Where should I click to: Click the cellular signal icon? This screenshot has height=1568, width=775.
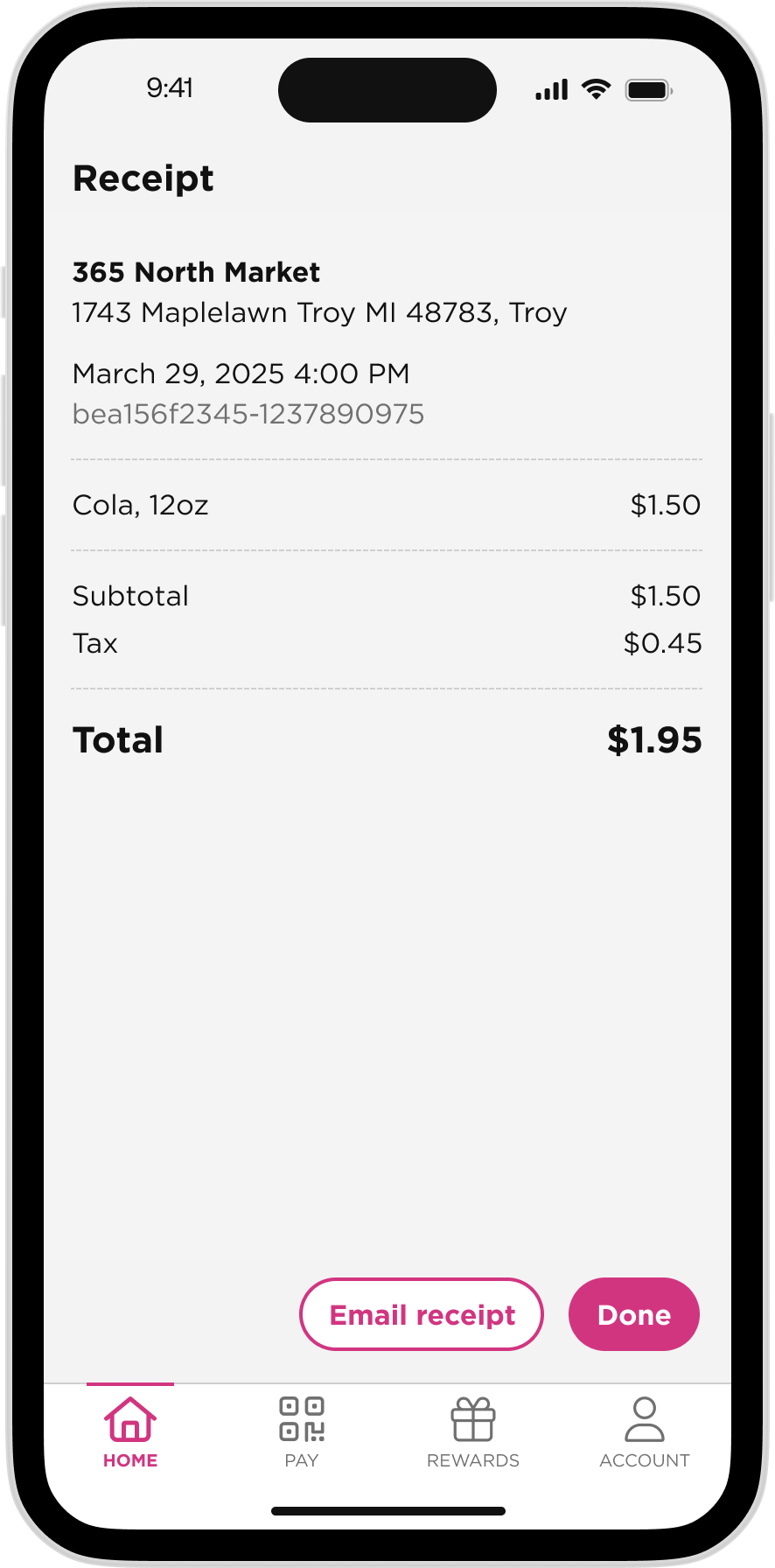[x=550, y=88]
